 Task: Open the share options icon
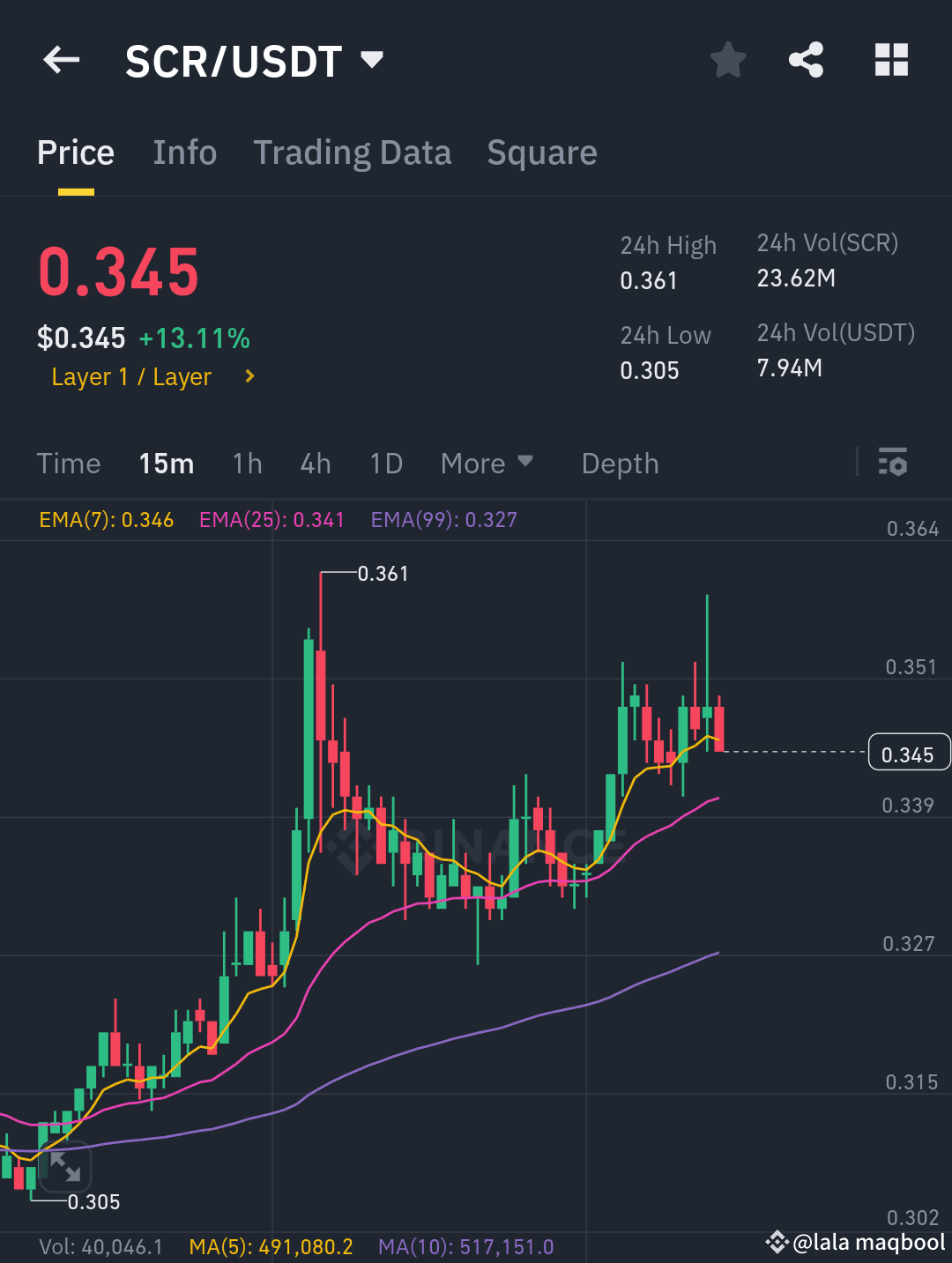(806, 59)
